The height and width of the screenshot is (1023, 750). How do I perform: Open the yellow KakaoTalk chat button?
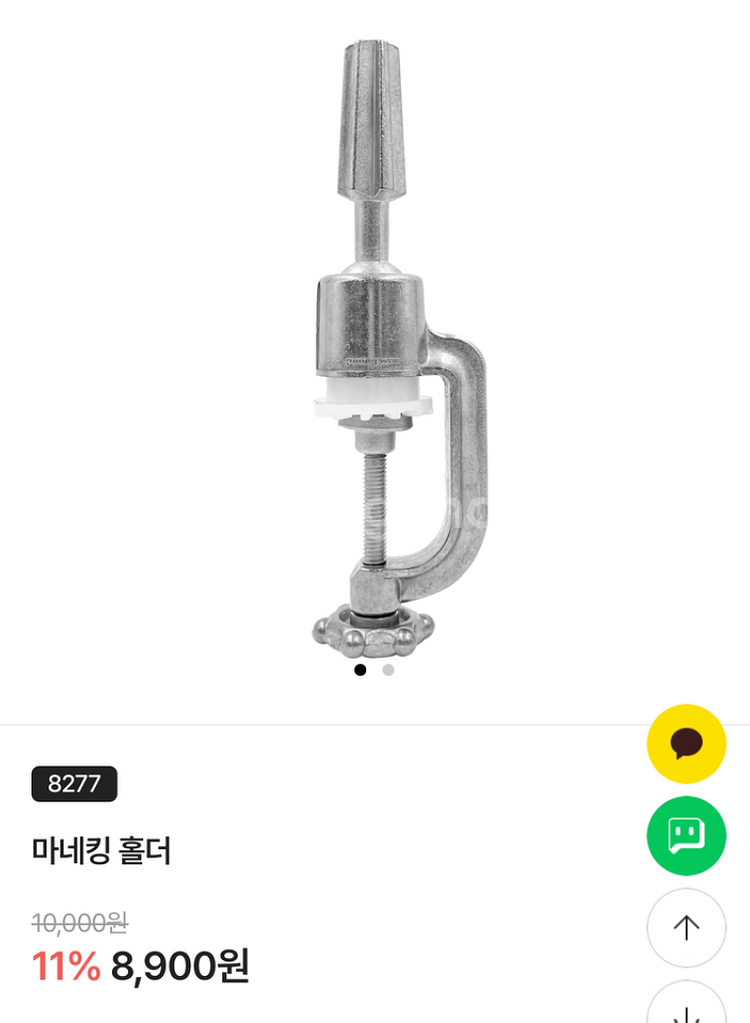pos(686,743)
